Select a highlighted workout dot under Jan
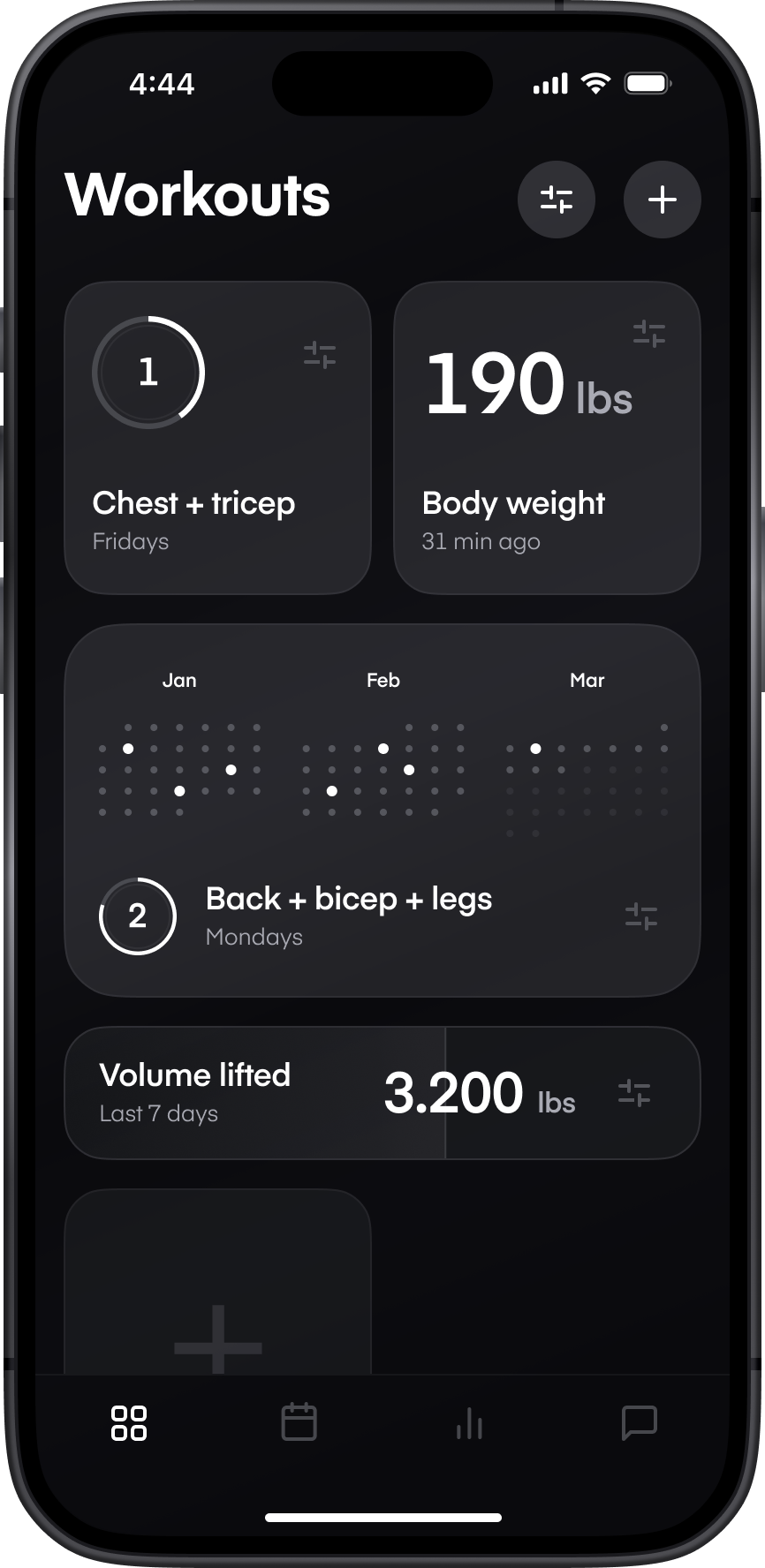This screenshot has width=765, height=1568. [129, 749]
